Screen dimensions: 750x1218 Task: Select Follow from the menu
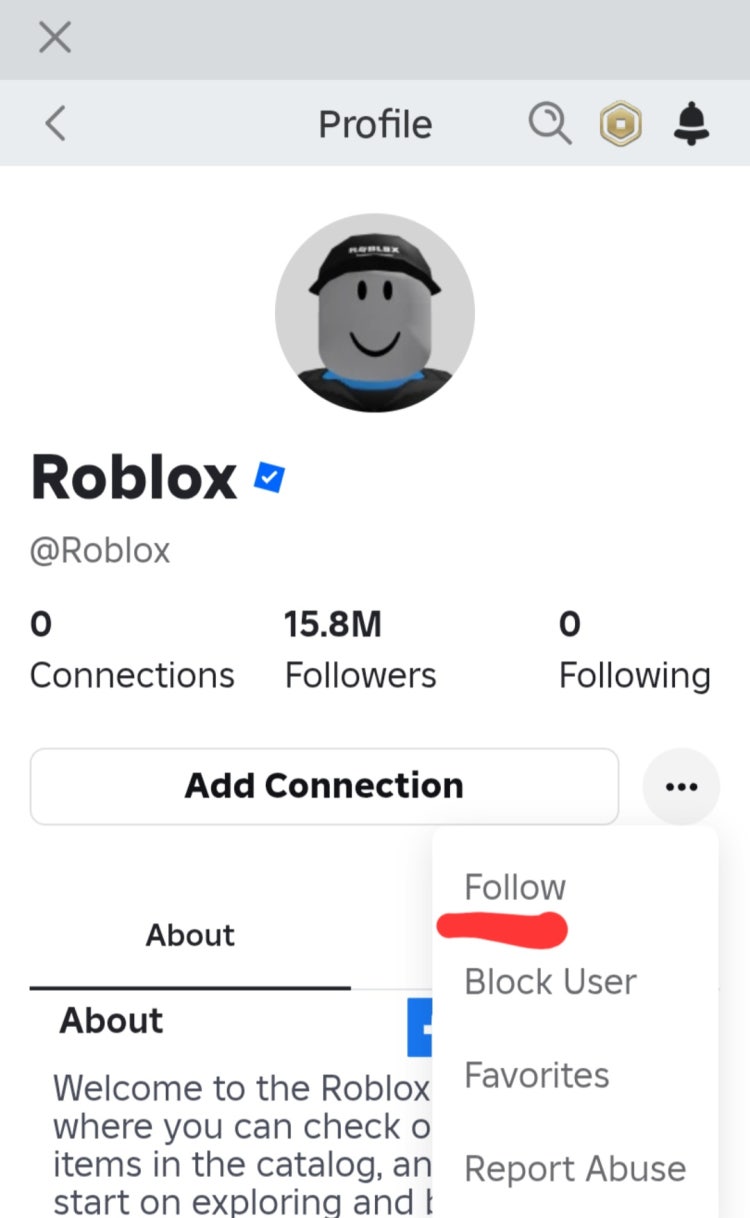pyautogui.click(x=515, y=887)
